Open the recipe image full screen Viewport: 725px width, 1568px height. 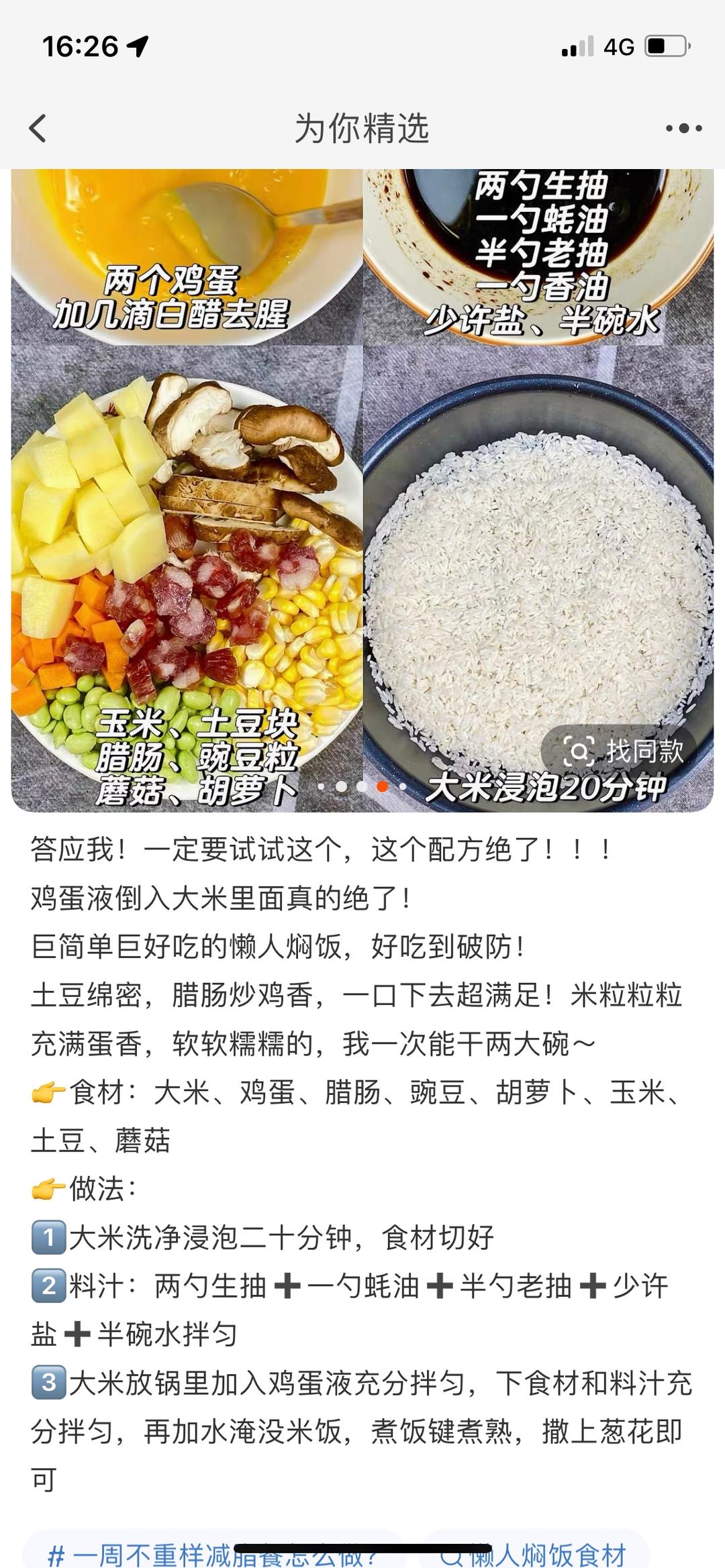tap(362, 510)
